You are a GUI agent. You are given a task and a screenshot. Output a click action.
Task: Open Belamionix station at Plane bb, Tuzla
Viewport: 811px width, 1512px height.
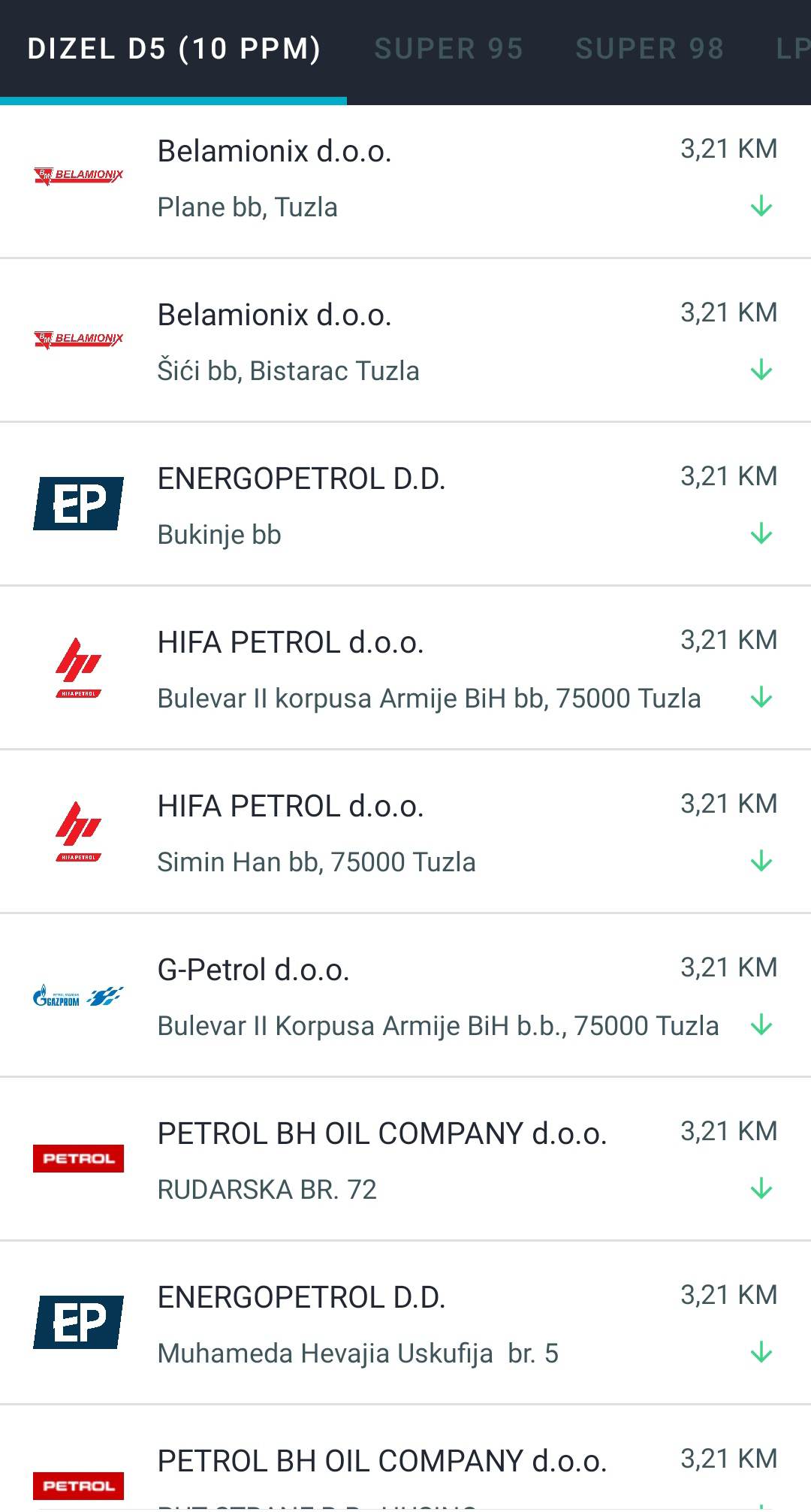click(405, 179)
